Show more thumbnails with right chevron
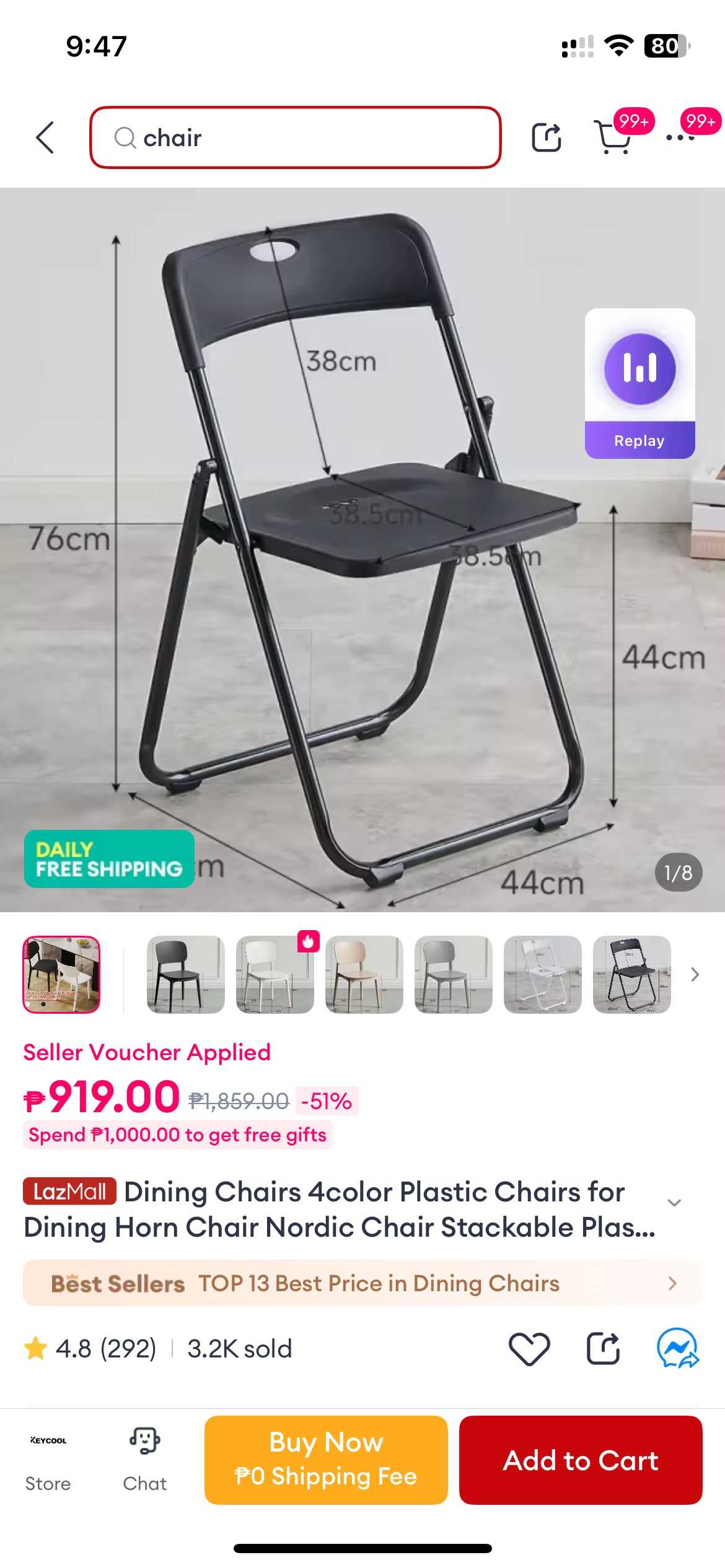The width and height of the screenshot is (725, 1568). 695,975
